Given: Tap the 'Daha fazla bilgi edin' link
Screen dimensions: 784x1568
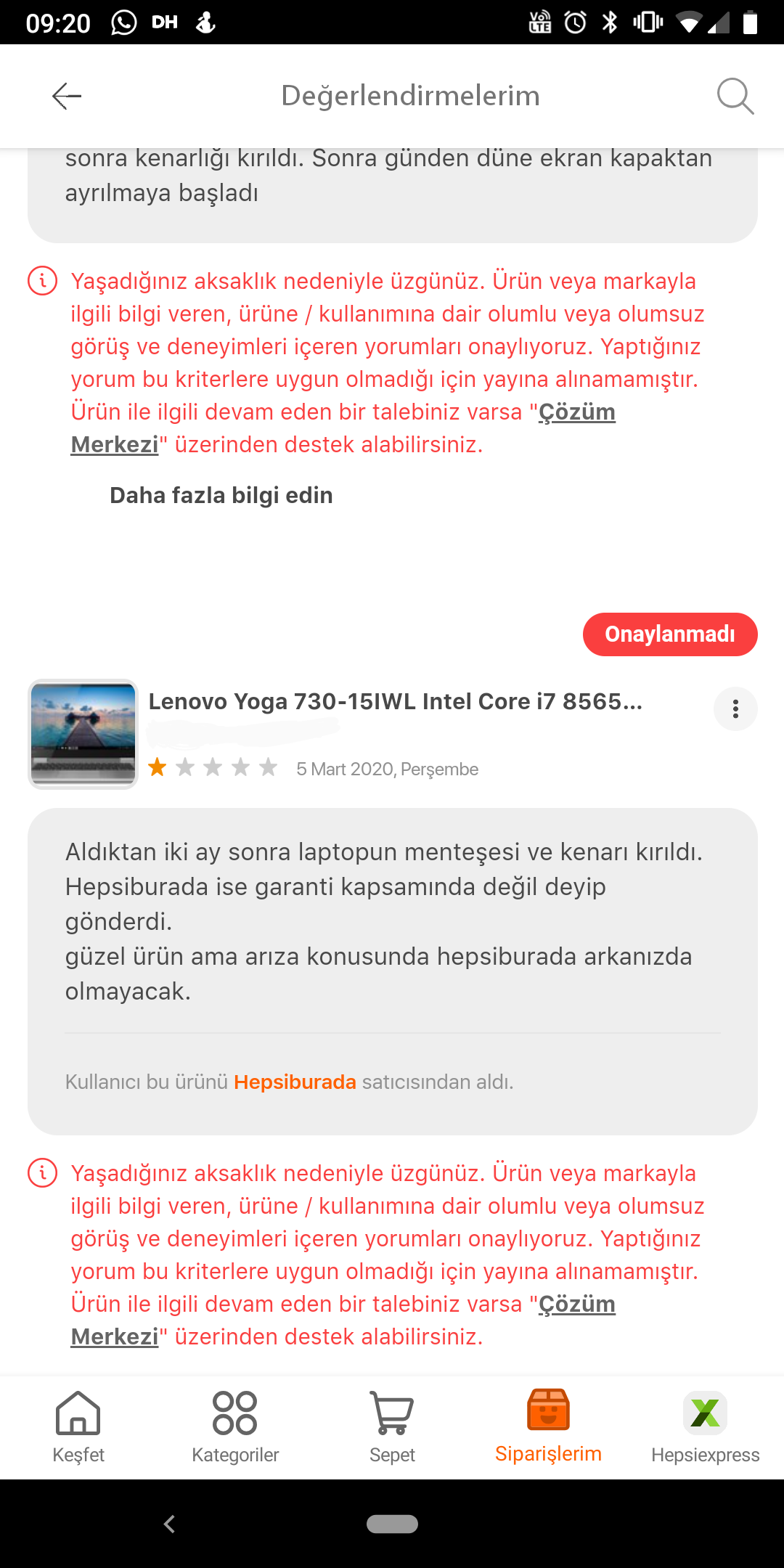Looking at the screenshot, I should (221, 495).
